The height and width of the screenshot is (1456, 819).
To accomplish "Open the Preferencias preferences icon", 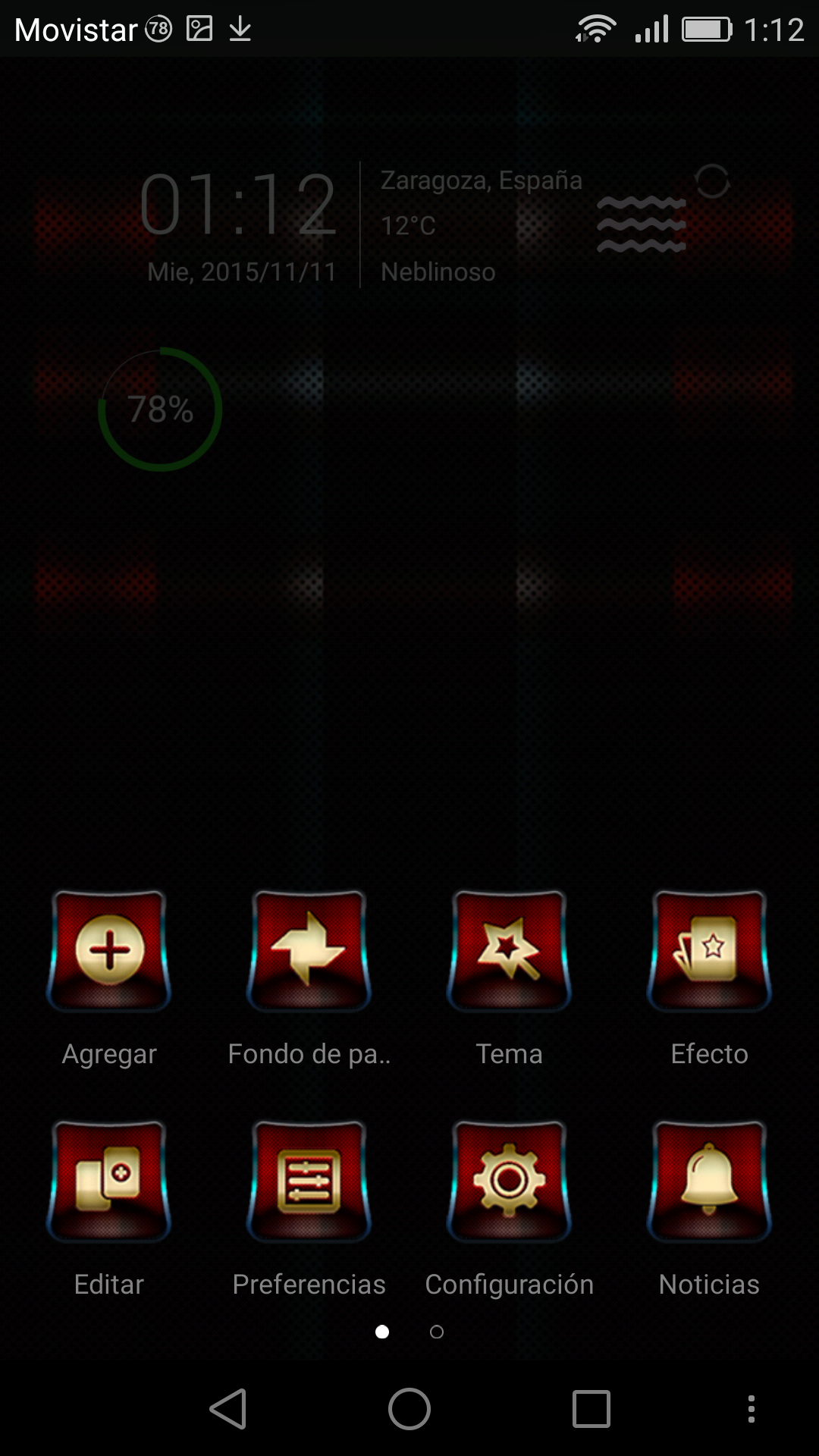I will pos(308,1181).
